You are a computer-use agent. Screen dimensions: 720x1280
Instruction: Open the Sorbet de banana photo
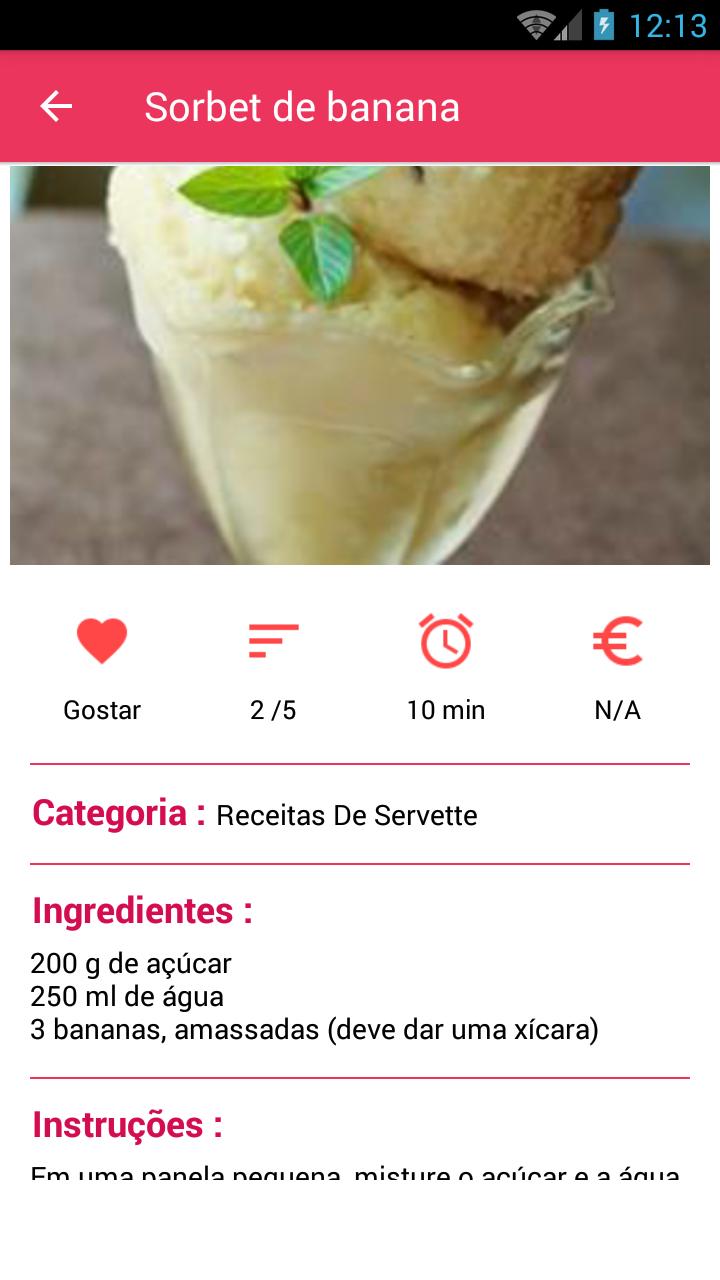click(x=360, y=365)
